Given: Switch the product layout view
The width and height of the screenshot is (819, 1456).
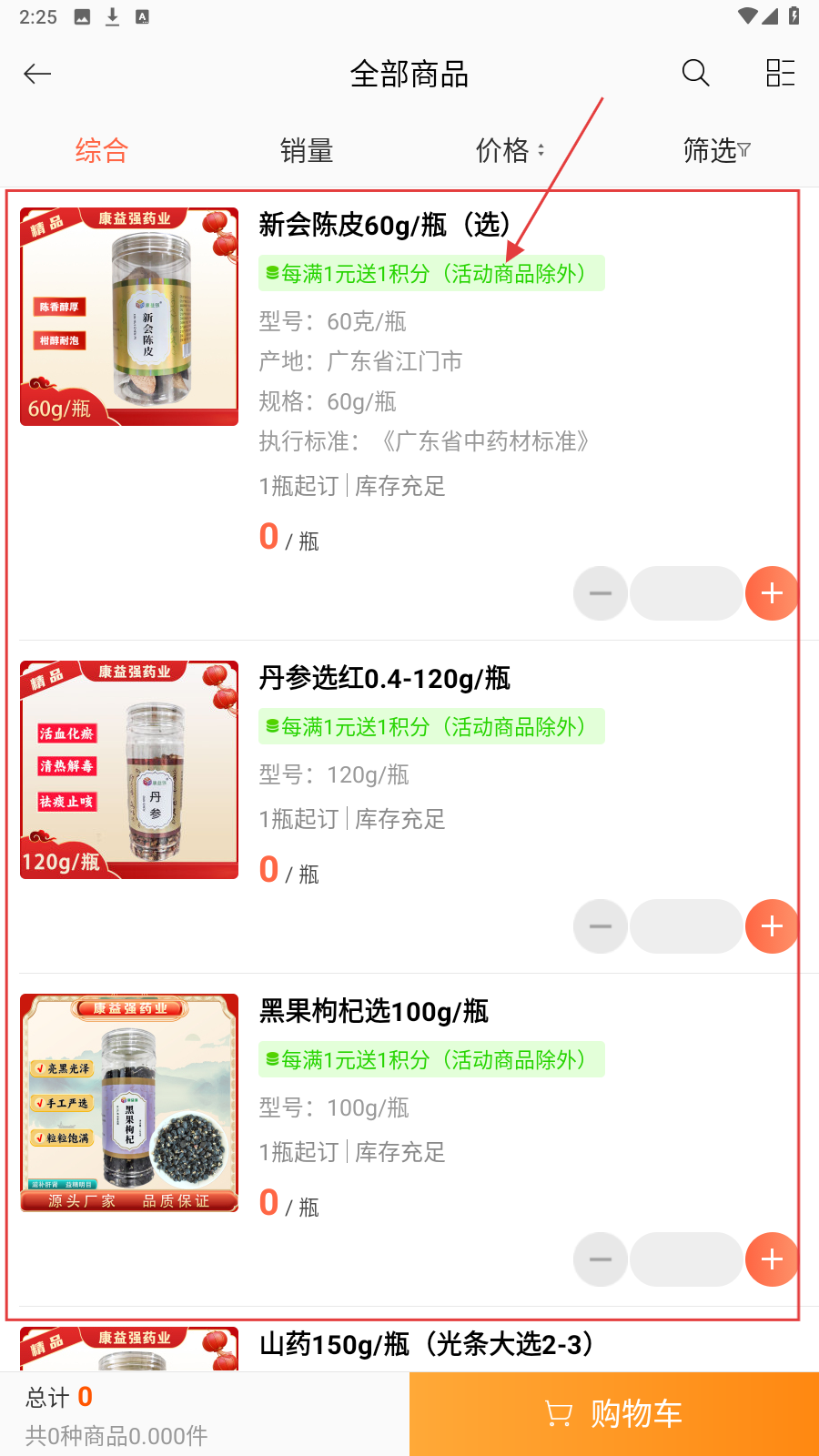Looking at the screenshot, I should coord(780,73).
